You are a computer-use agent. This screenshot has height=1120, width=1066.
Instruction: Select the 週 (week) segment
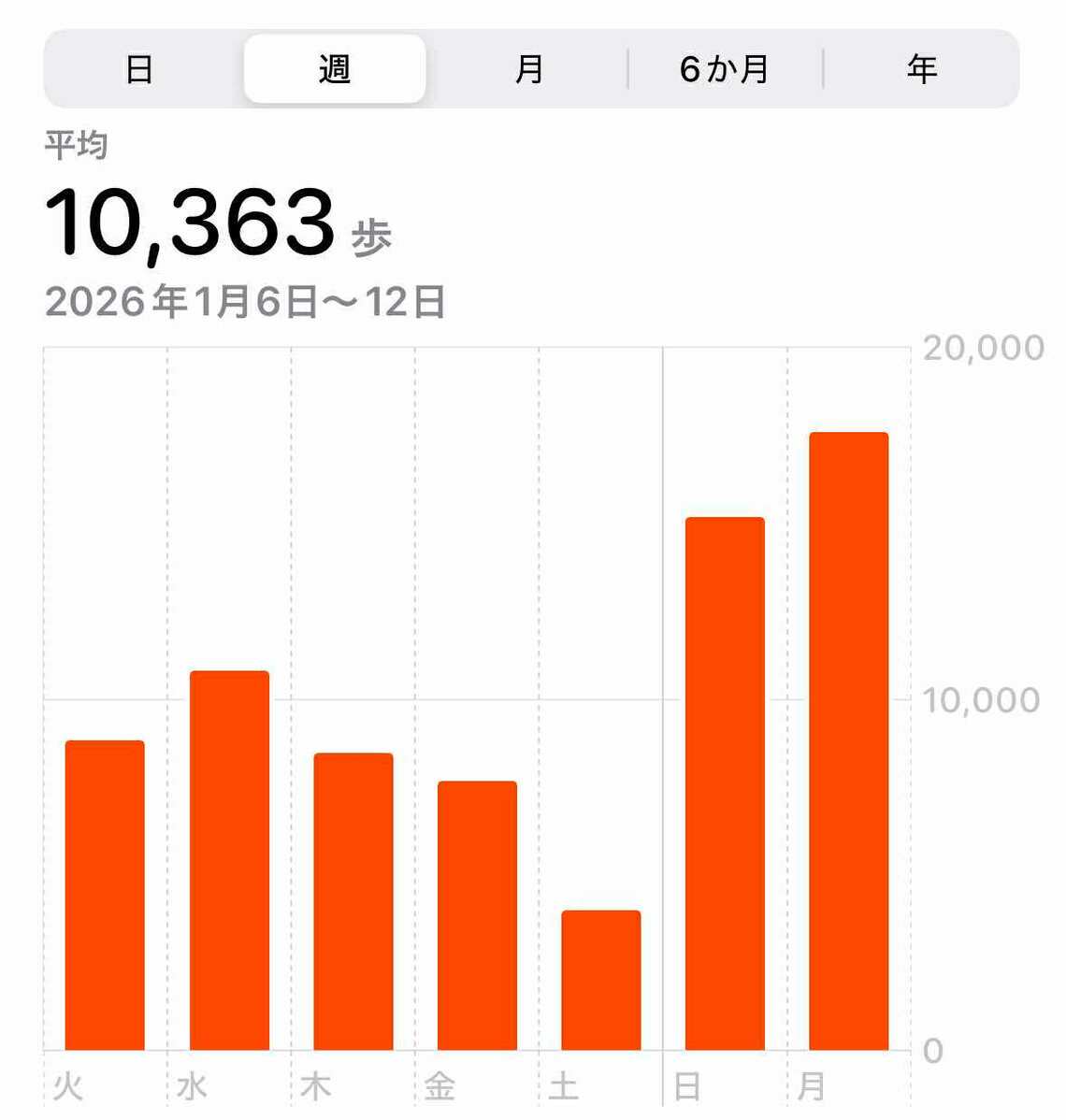[x=335, y=69]
